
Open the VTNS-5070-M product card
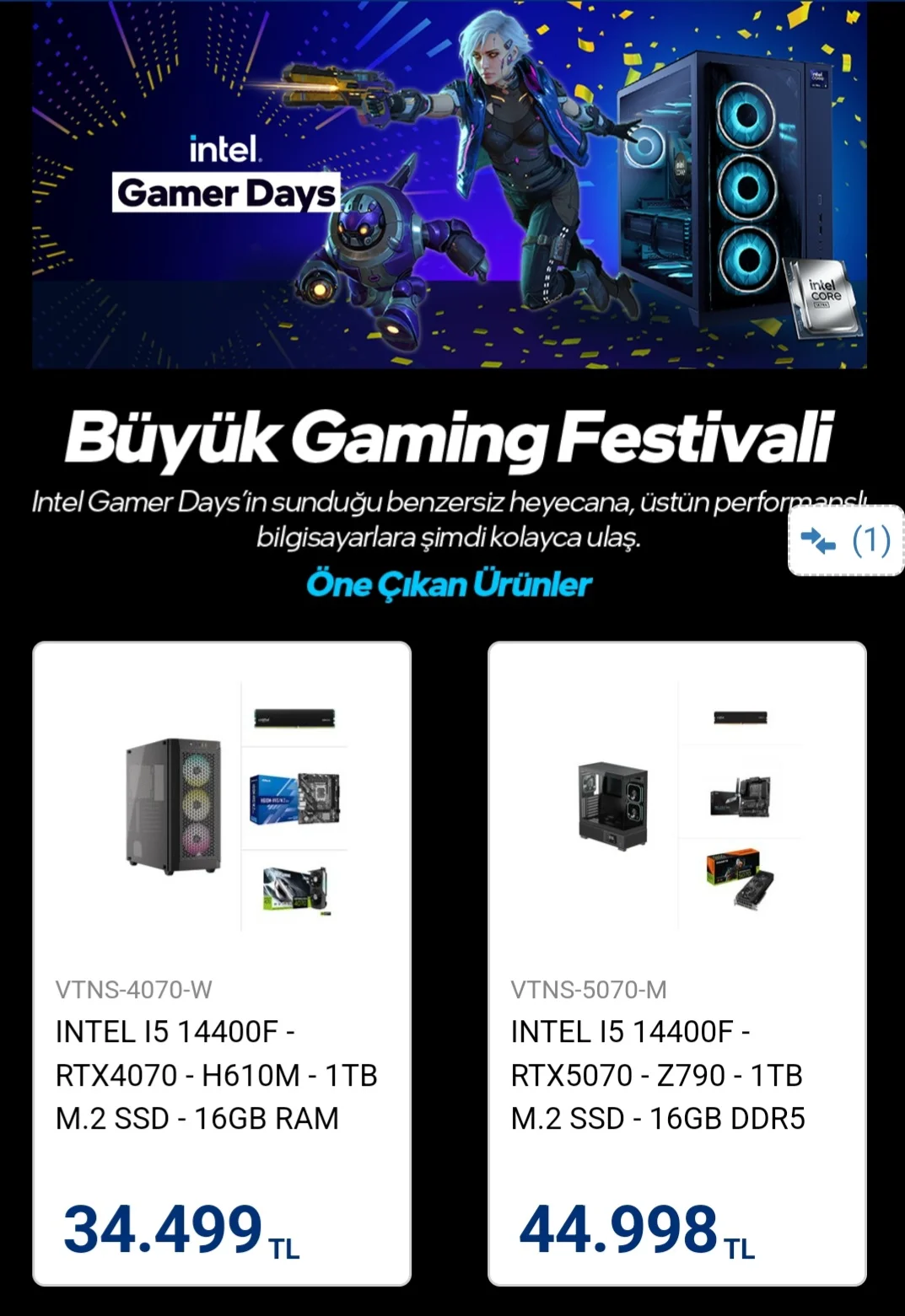tap(677, 963)
